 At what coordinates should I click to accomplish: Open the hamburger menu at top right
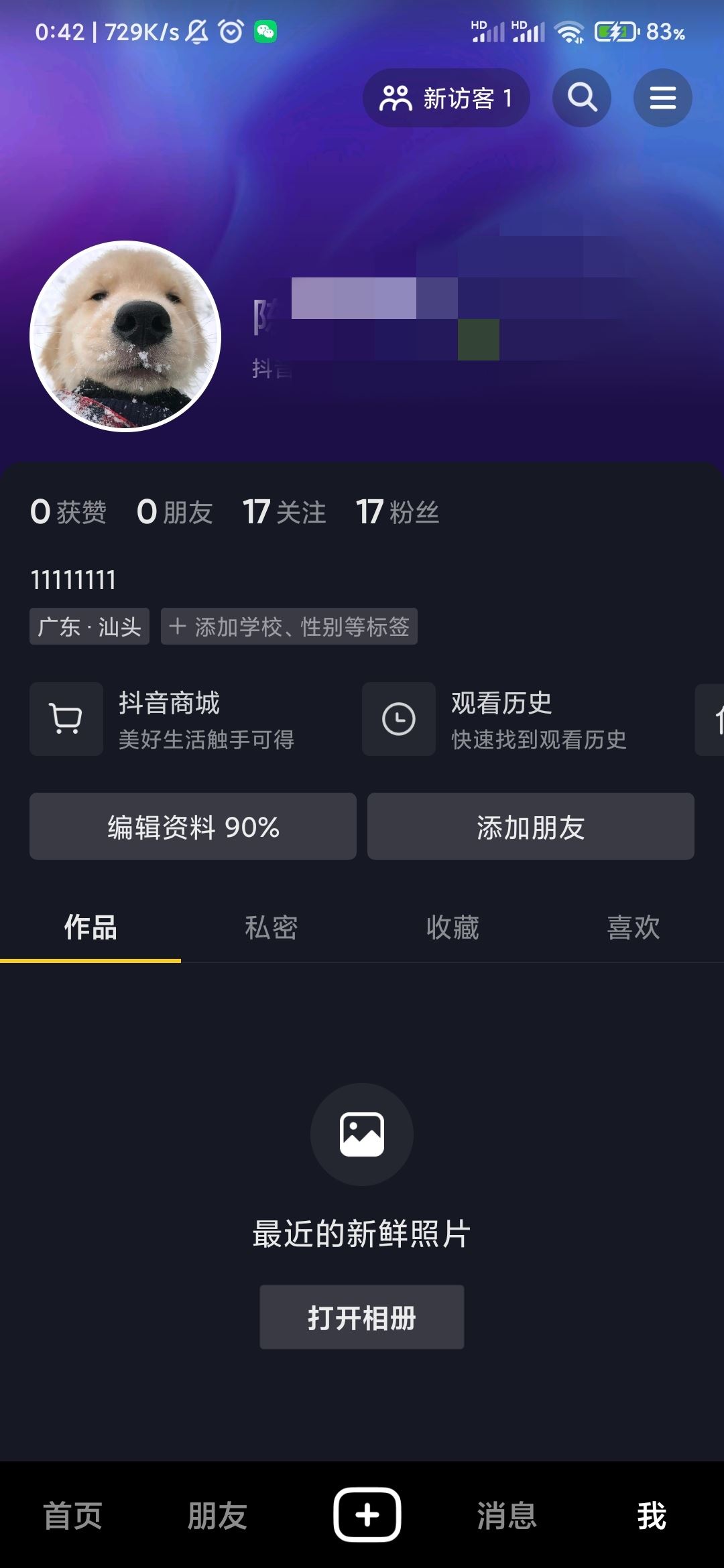(x=662, y=97)
